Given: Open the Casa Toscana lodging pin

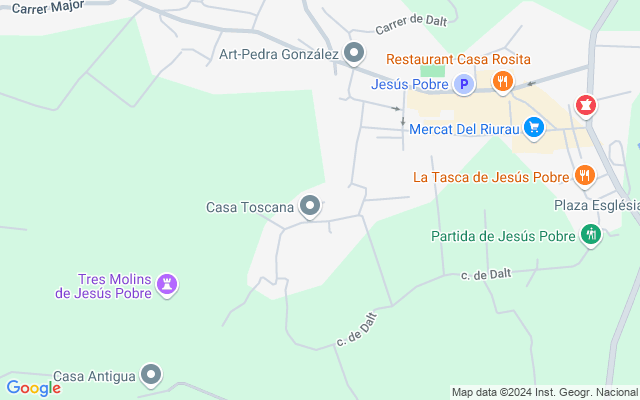Looking at the screenshot, I should point(310,207).
